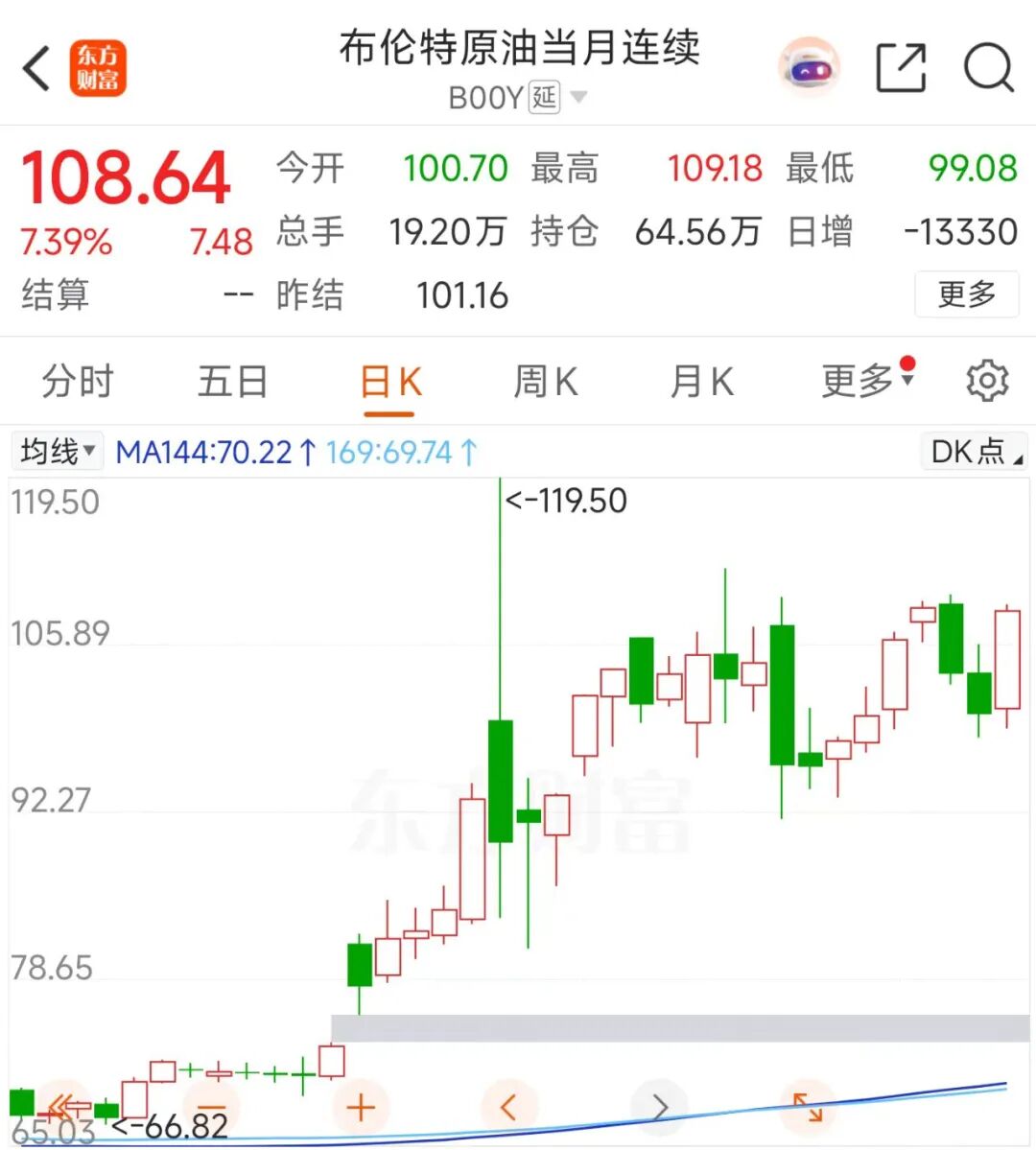The height and width of the screenshot is (1150, 1036).
Task: Expand the B00Y contract dropdown
Action: point(577,98)
